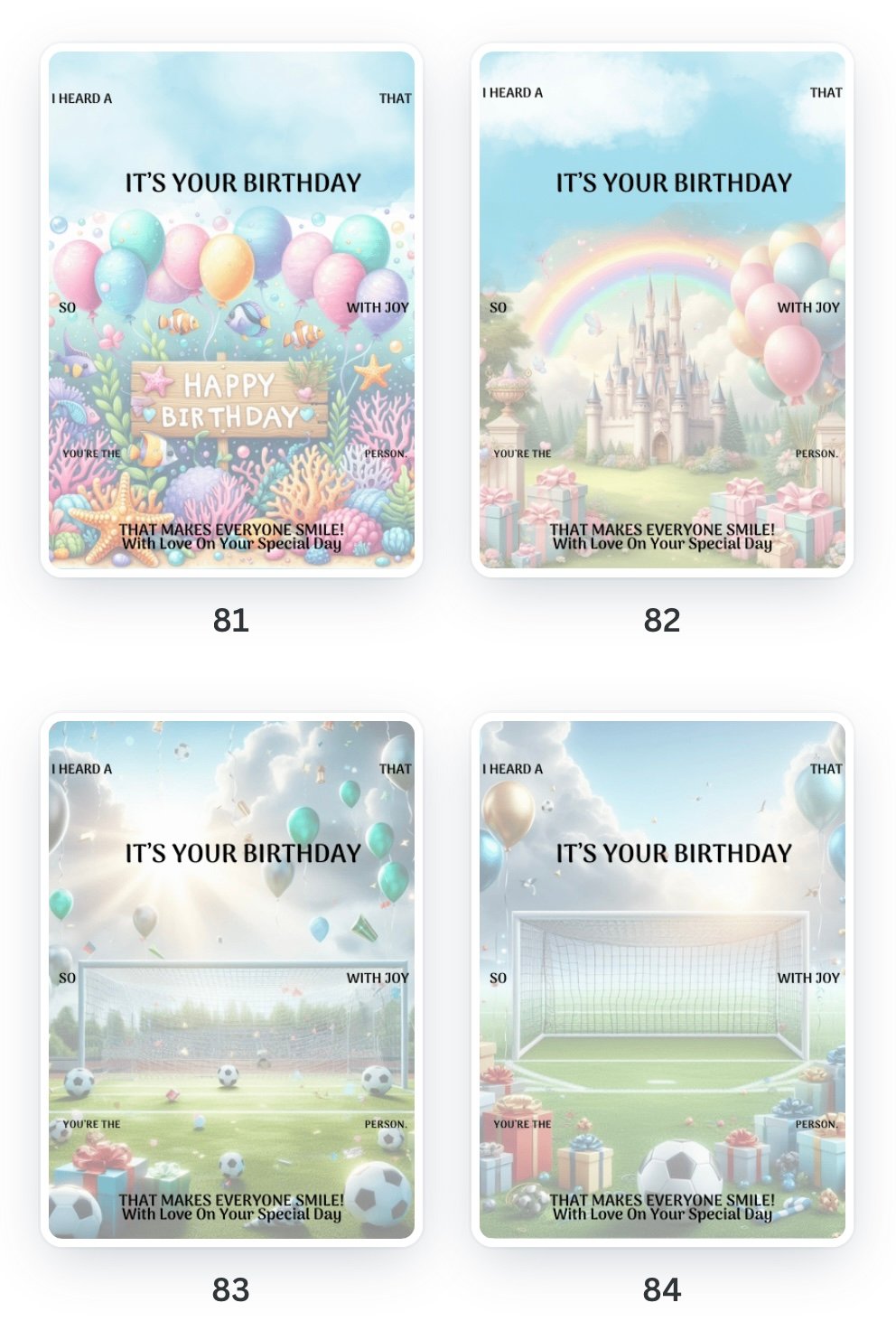Select page 82 castle rainbow card

(x=662, y=309)
